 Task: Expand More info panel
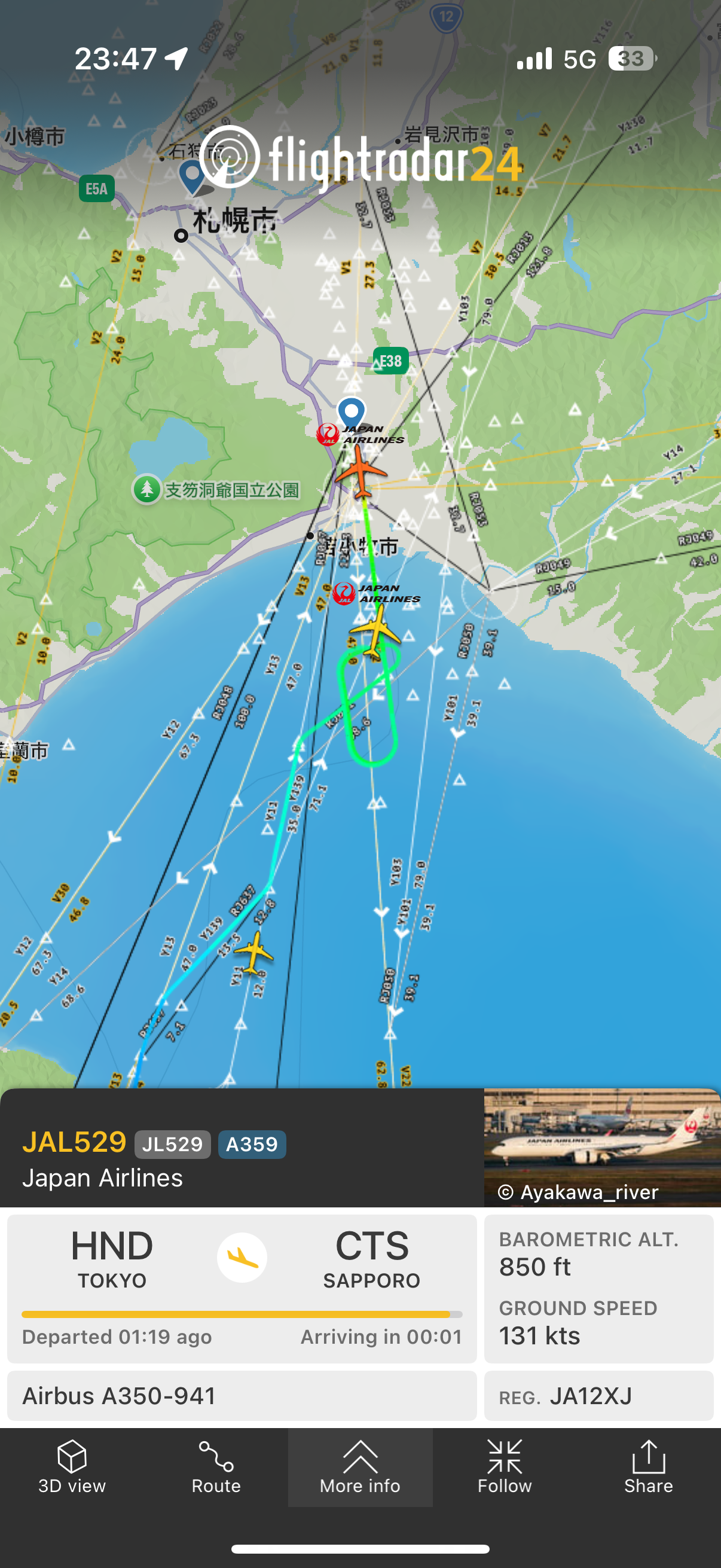[x=360, y=1467]
